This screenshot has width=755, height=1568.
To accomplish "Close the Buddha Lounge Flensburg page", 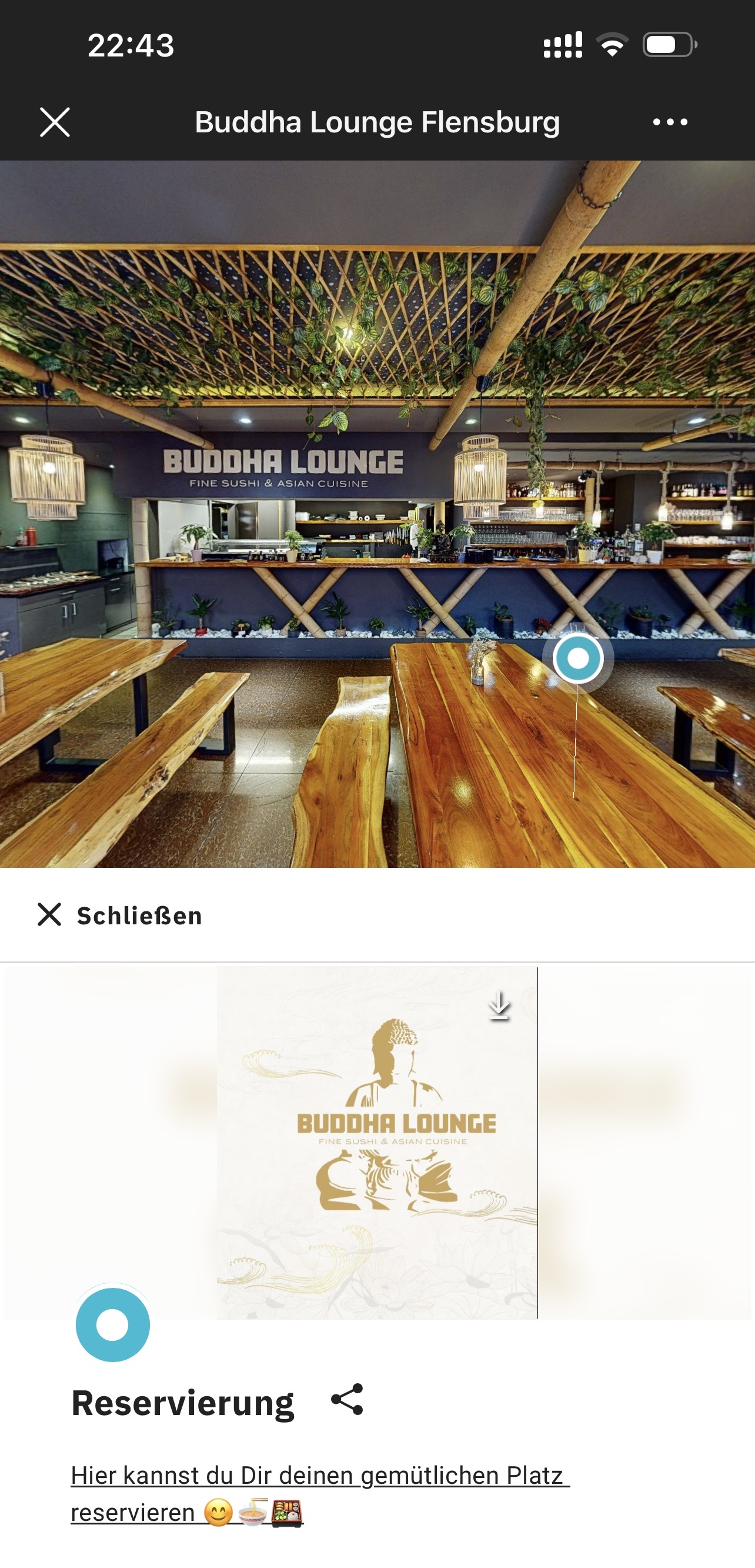I will 55,122.
